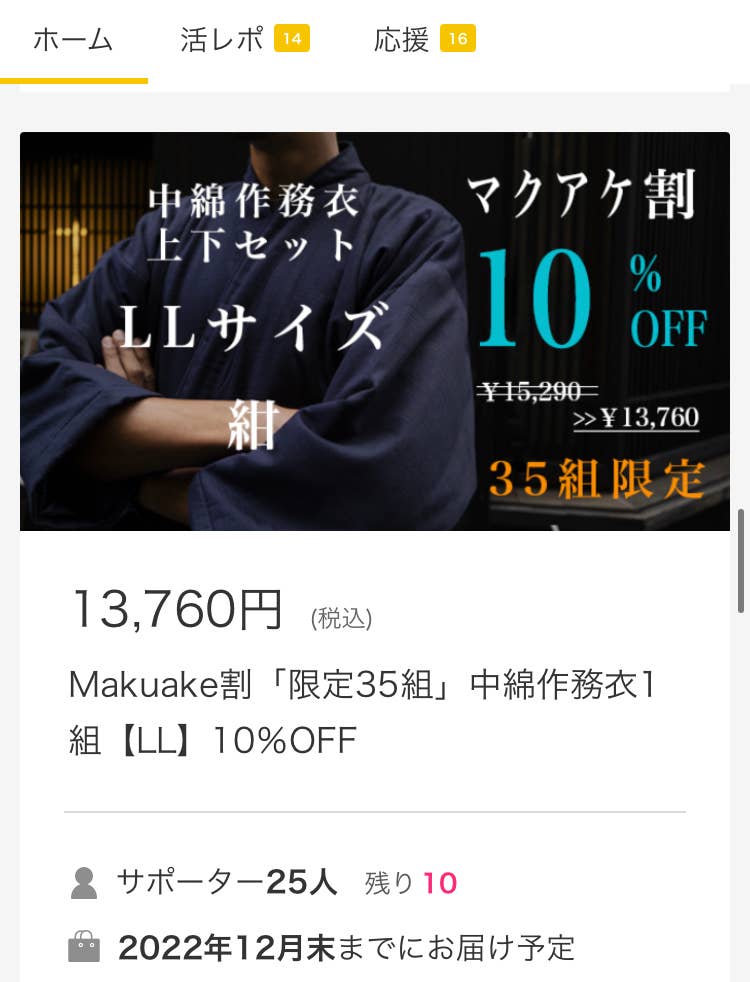750x982 pixels.
Task: Switch to the 応援 tab
Action: 424,39
